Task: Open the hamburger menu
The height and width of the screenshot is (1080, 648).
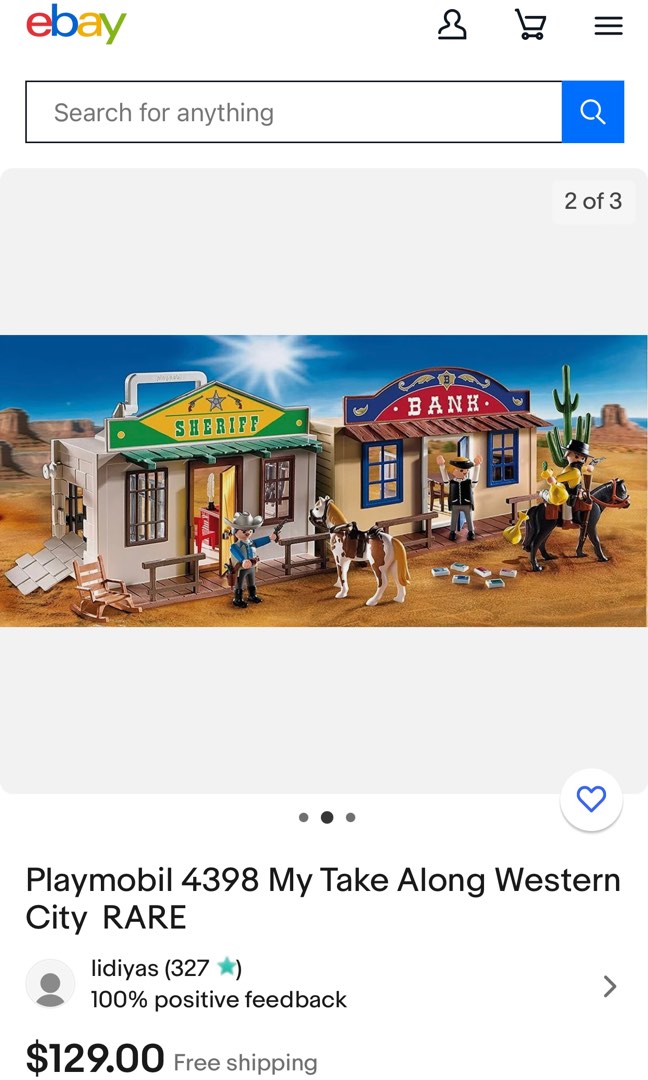Action: tap(608, 26)
